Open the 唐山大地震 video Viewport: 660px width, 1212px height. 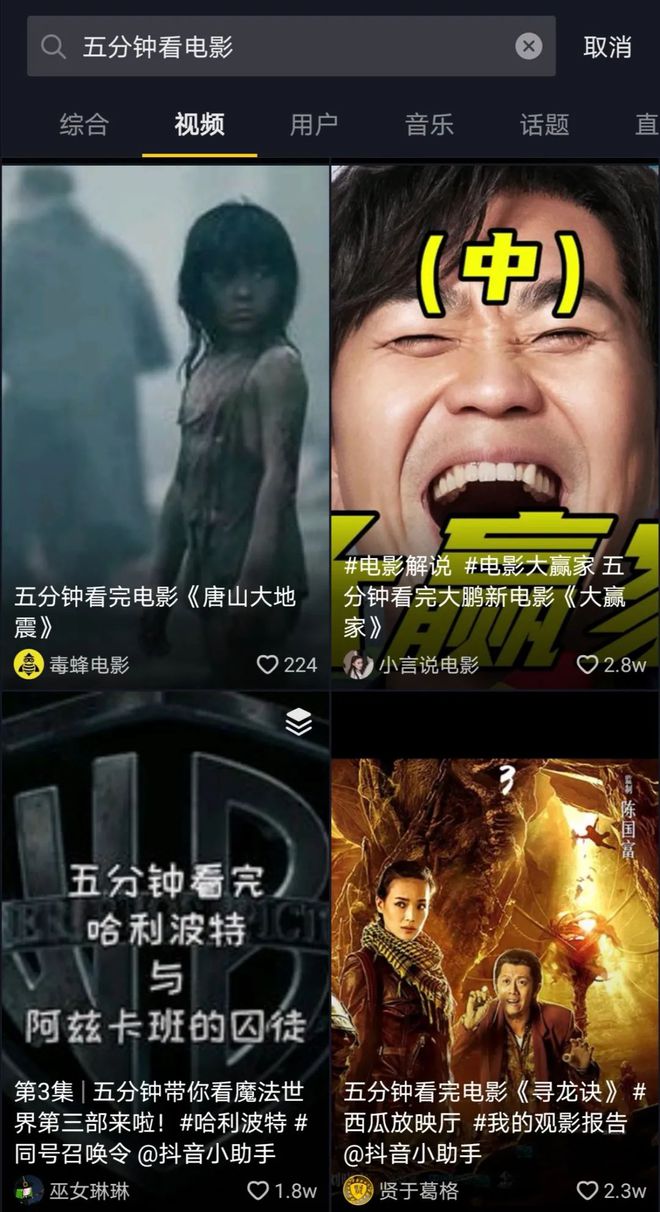coord(165,400)
